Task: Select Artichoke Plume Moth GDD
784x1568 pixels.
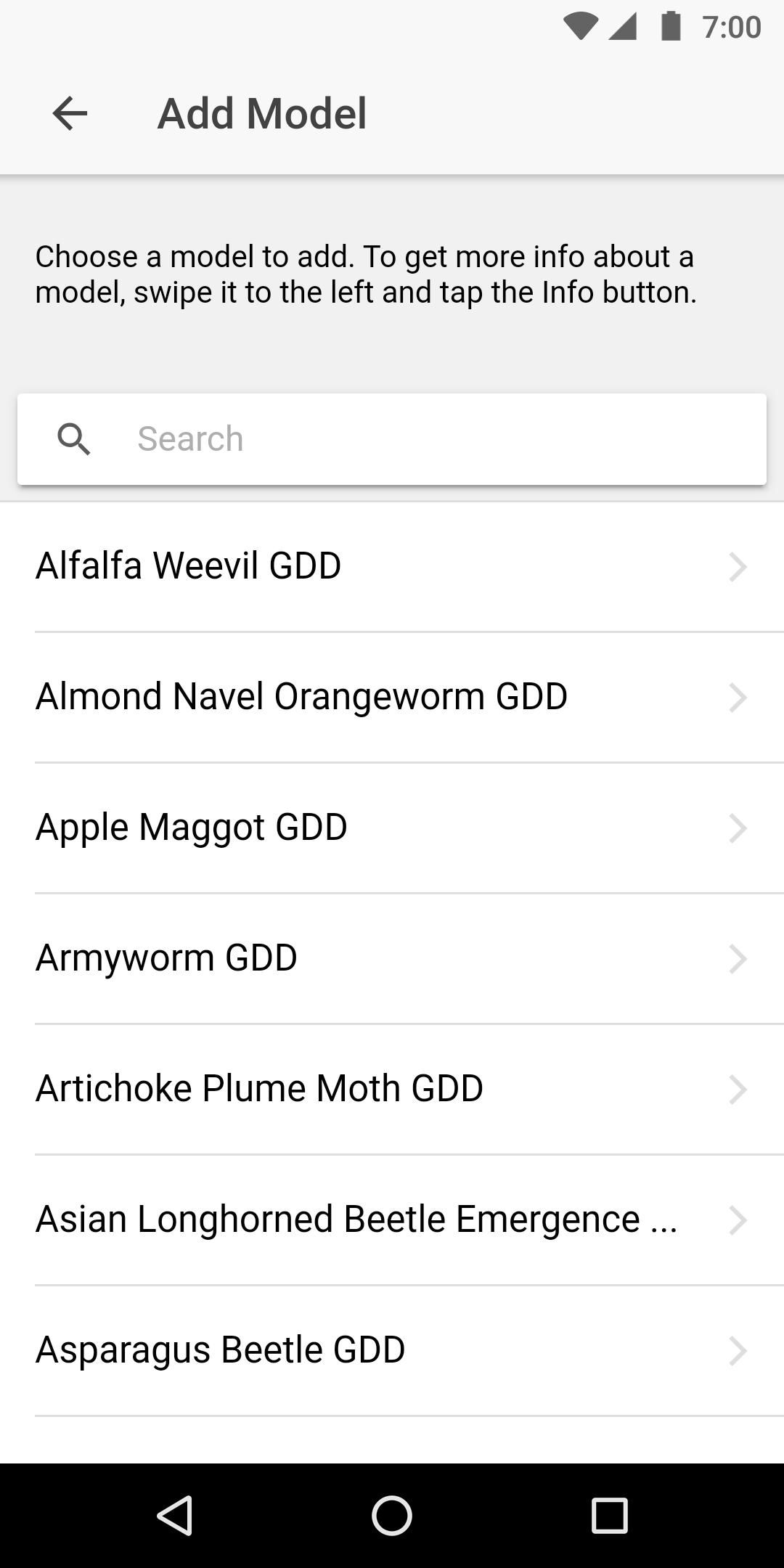Action: [392, 1089]
